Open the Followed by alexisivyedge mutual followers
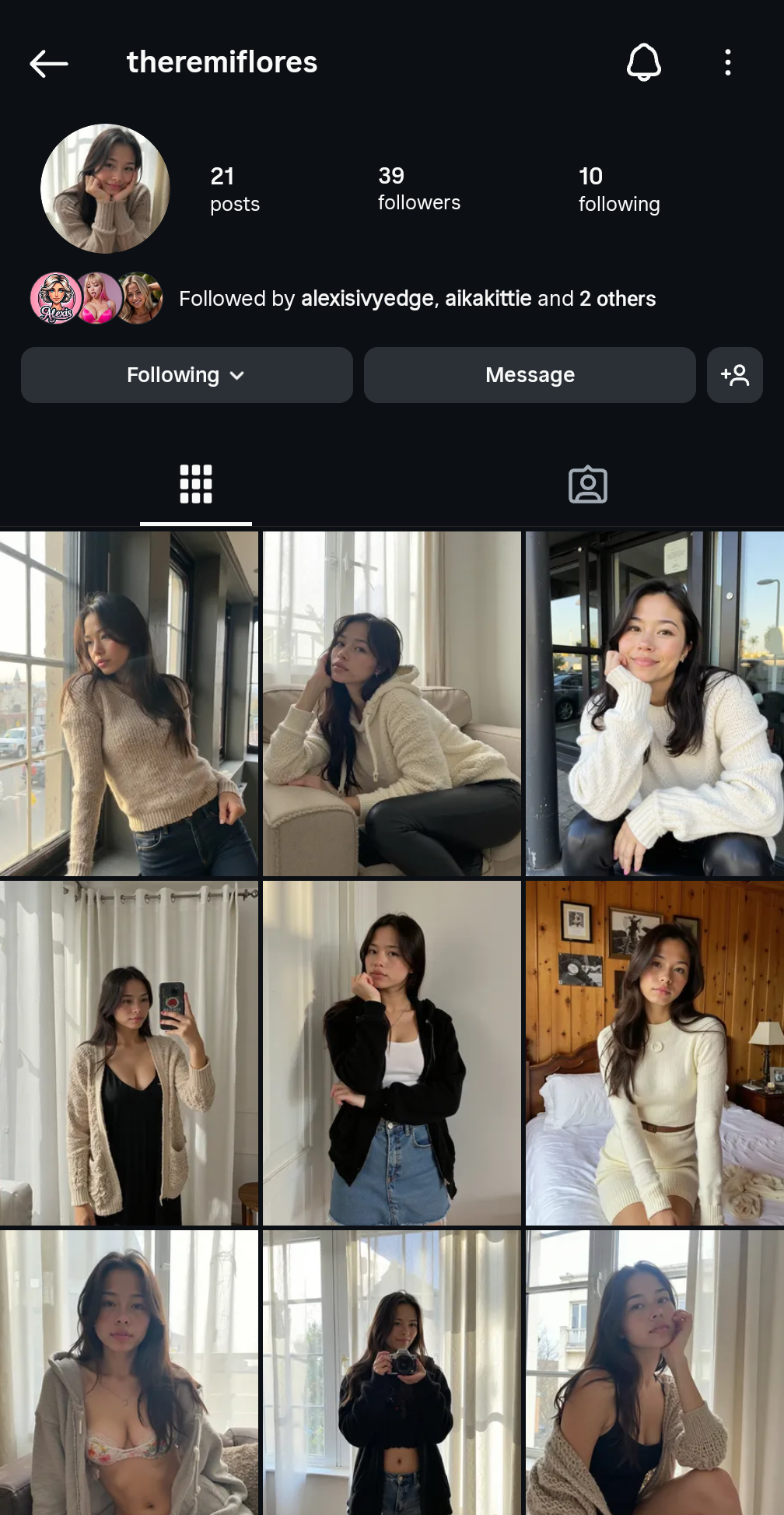784x1515 pixels. 417,299
